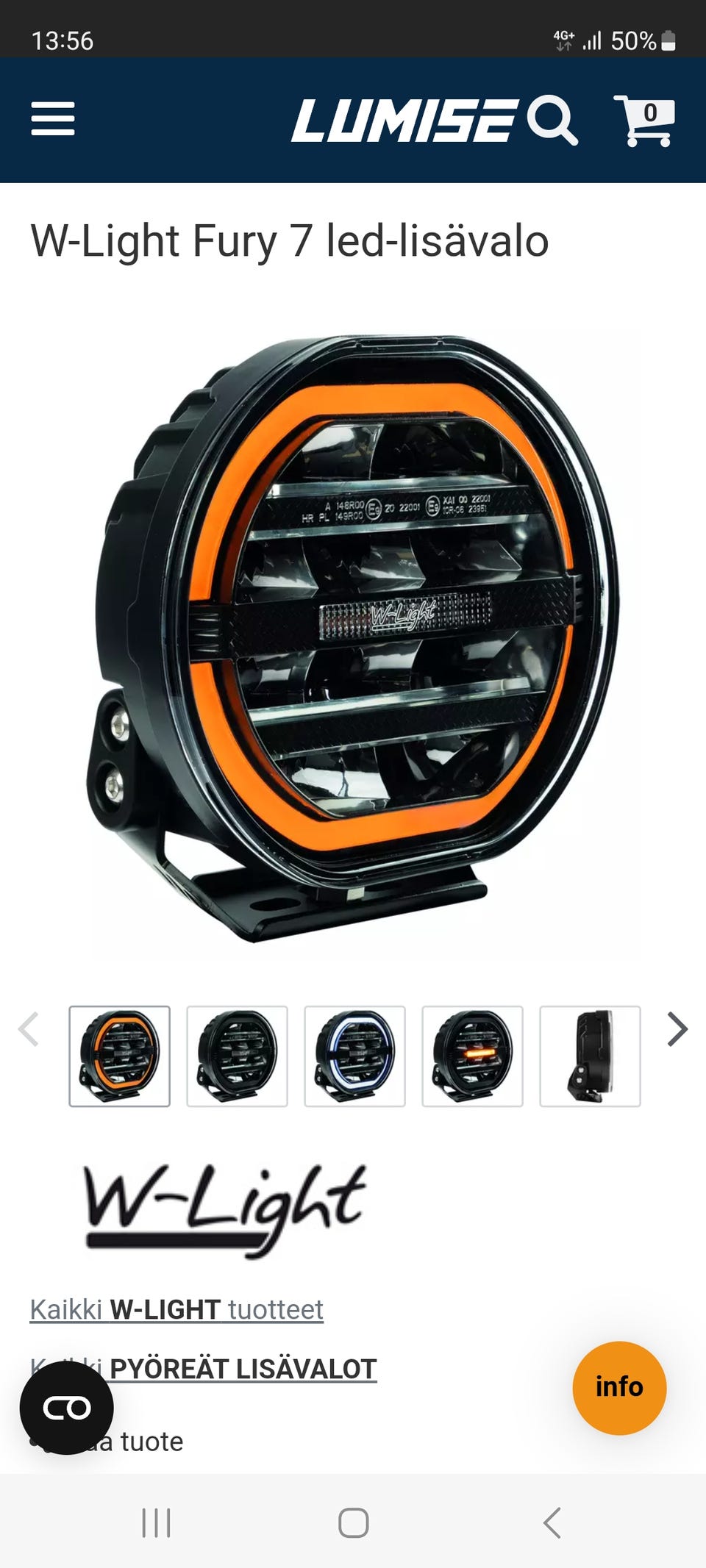
Task: Show next thumbnails with the right arrow
Action: click(x=677, y=1029)
